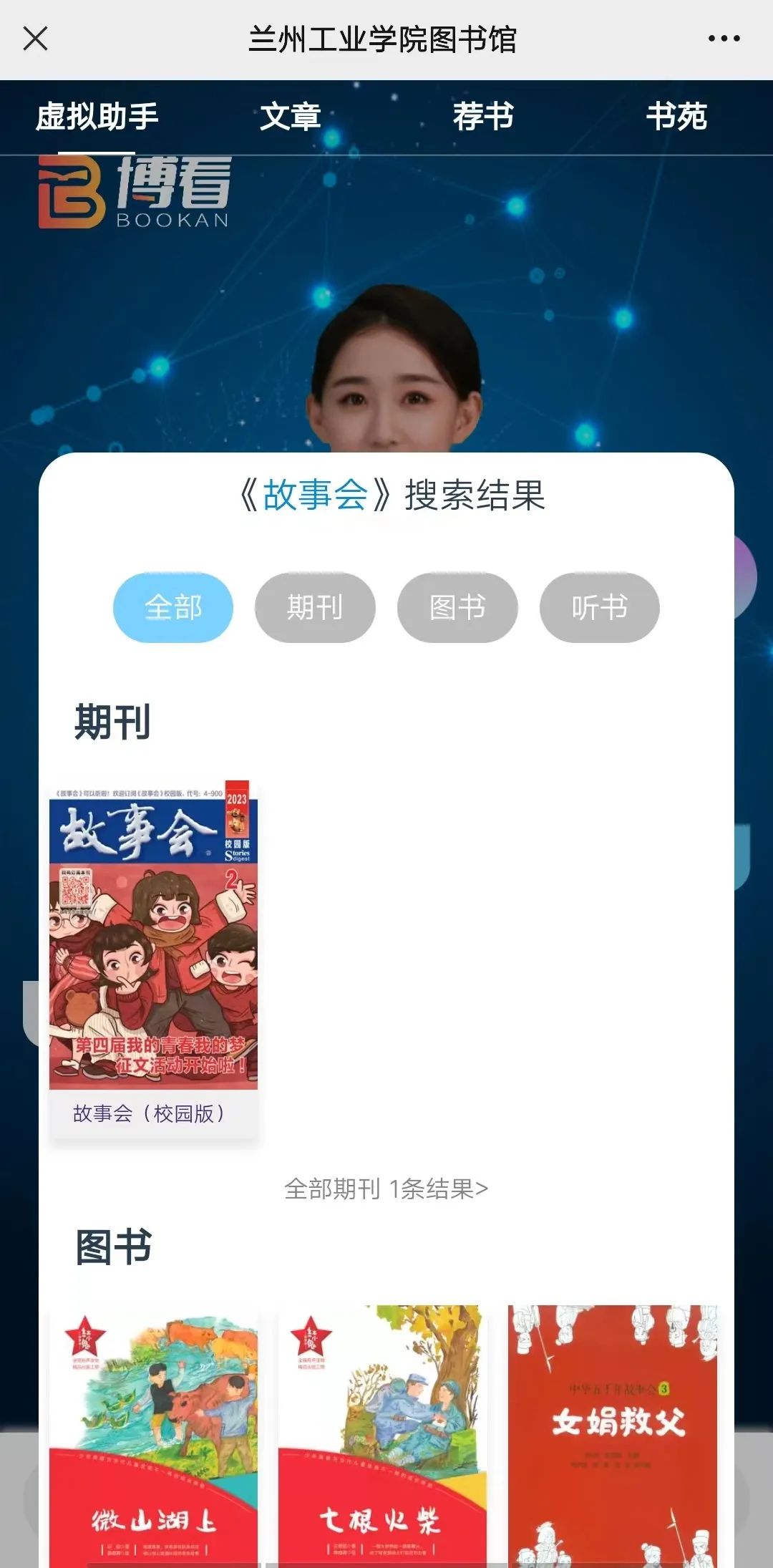The width and height of the screenshot is (773, 1568).
Task: View 全部期刊 1条结果 link
Action: coord(386,1189)
